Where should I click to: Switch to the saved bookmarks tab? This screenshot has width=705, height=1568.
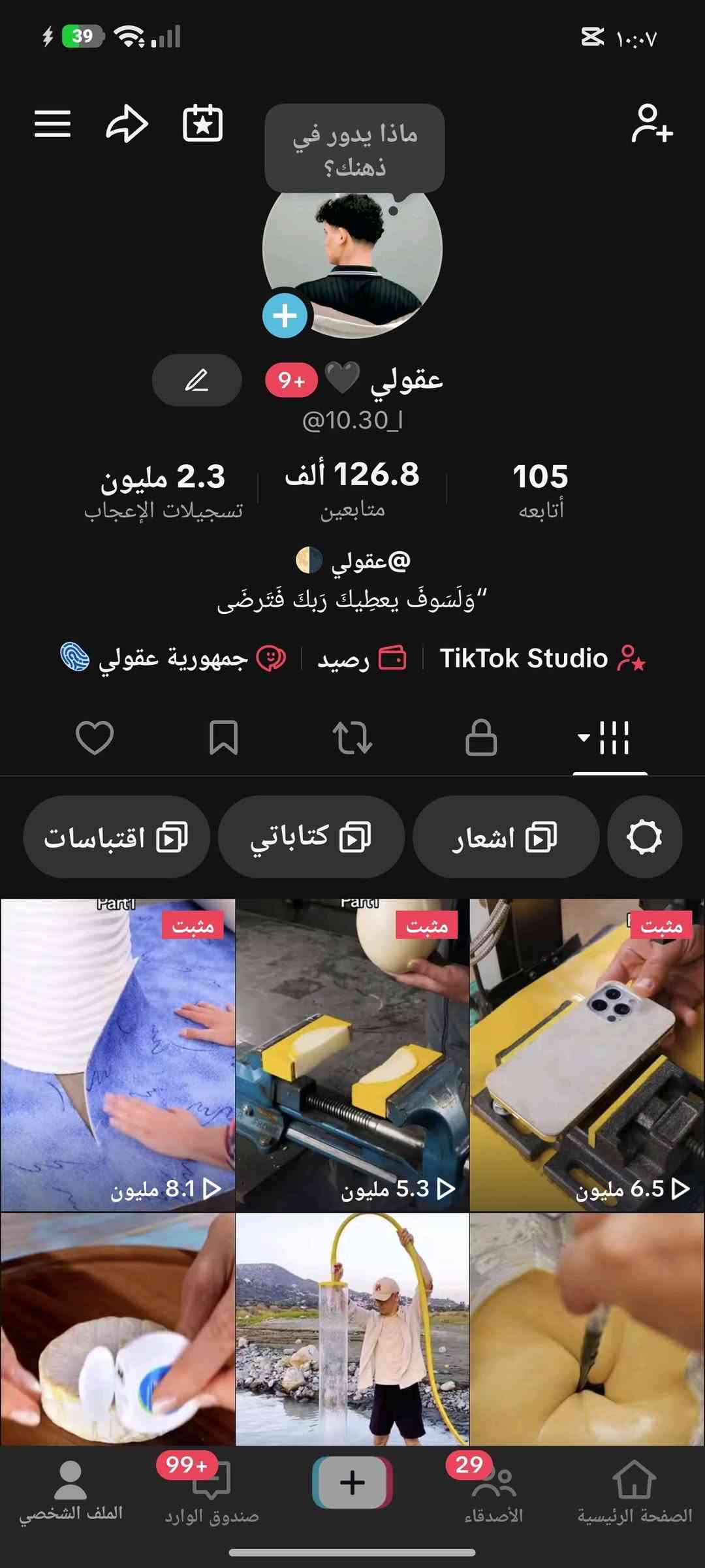(223, 738)
